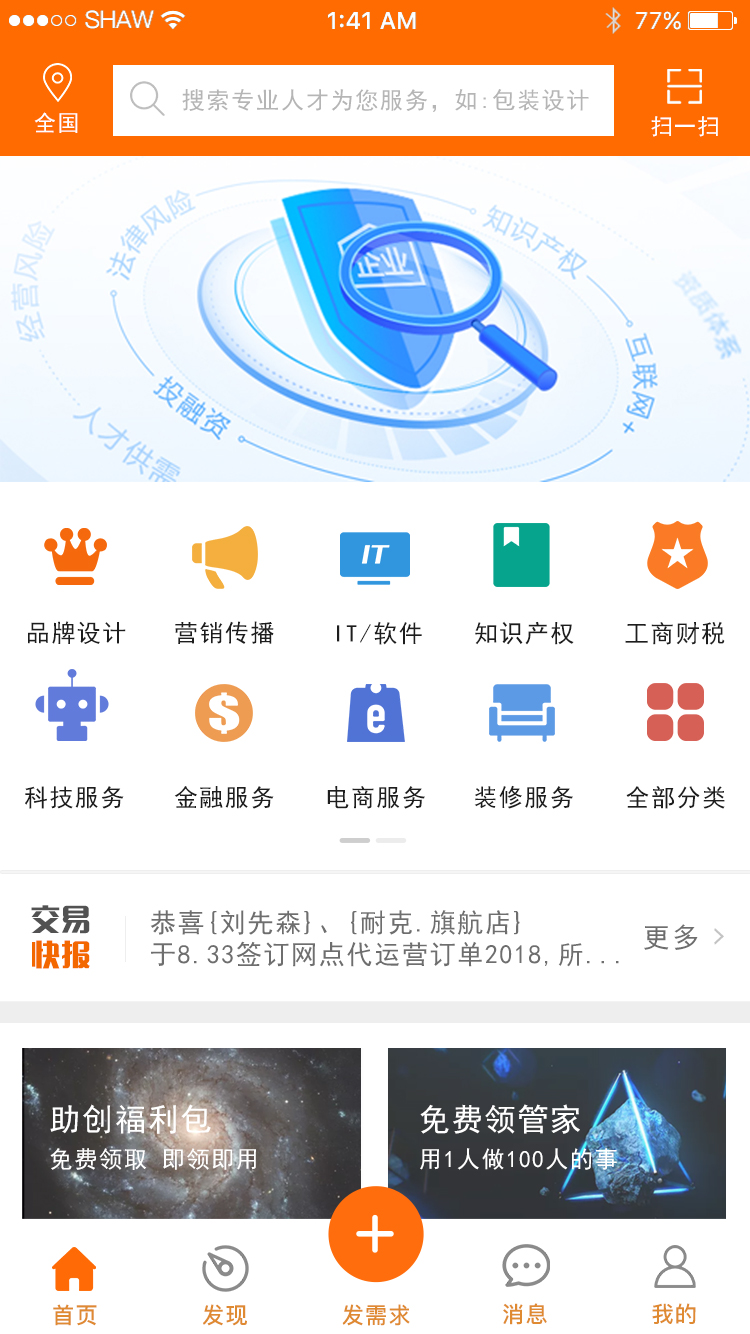The height and width of the screenshot is (1334, 750).
Task: Open the 全国 location selector
Action: click(57, 100)
